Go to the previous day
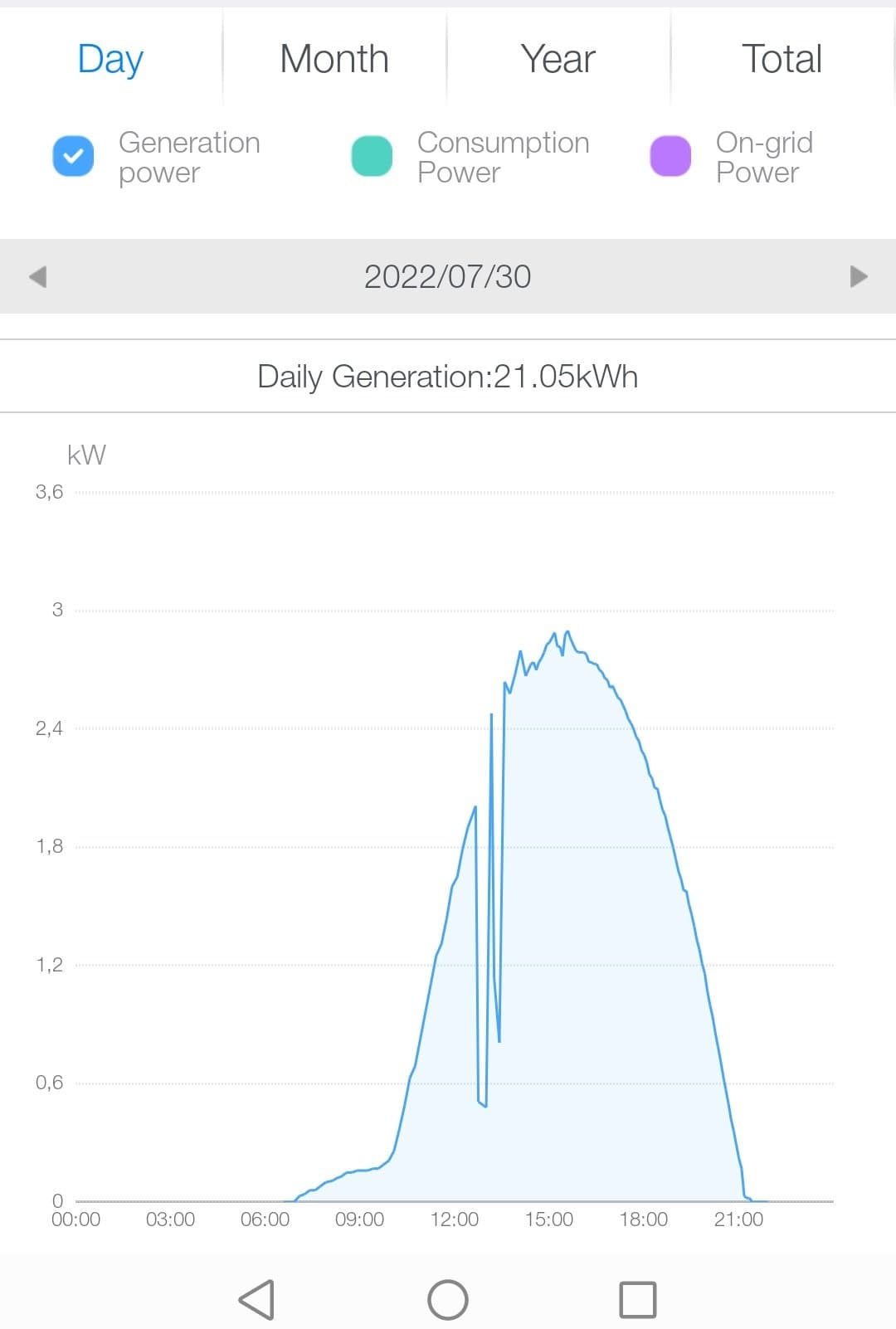 37,276
